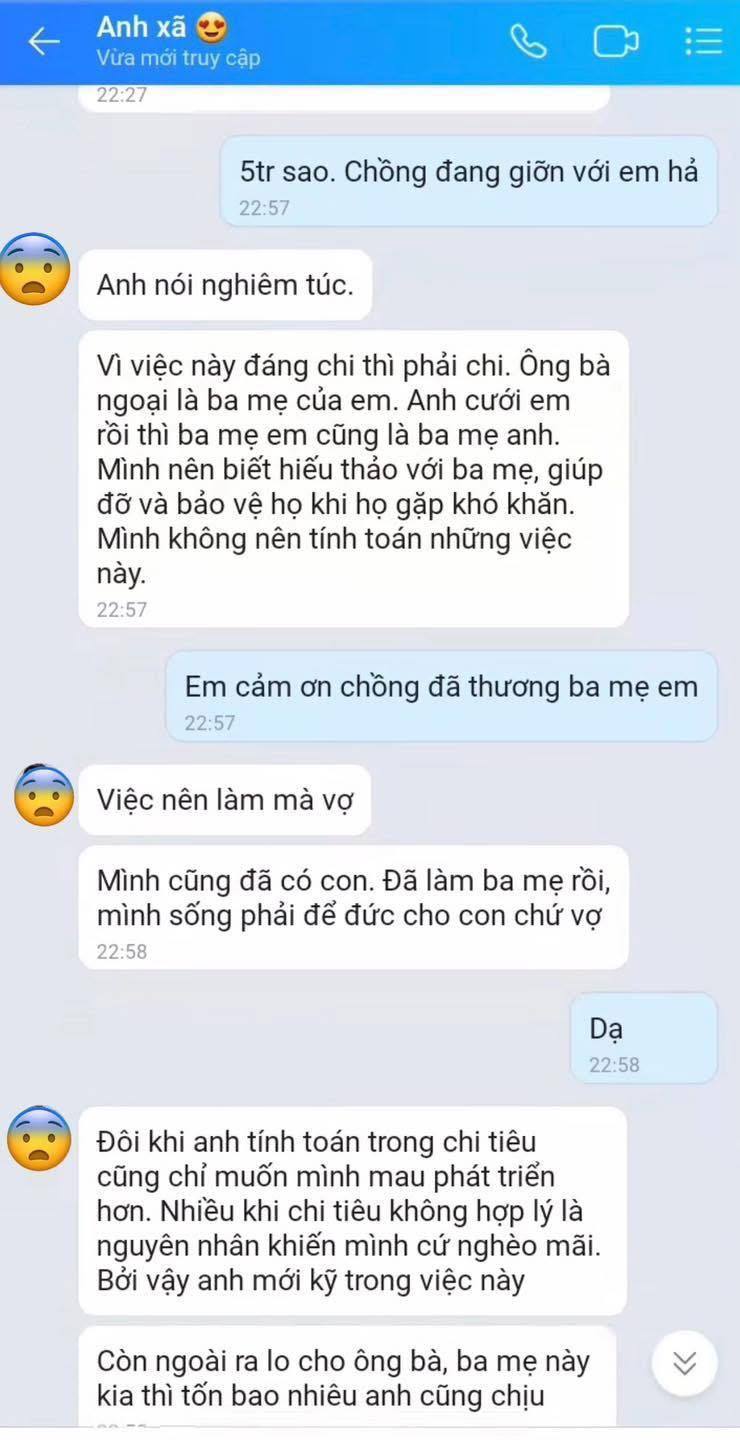The width and height of the screenshot is (740, 1440).
Task: Jump to the latest messages
Action: coord(684,1363)
